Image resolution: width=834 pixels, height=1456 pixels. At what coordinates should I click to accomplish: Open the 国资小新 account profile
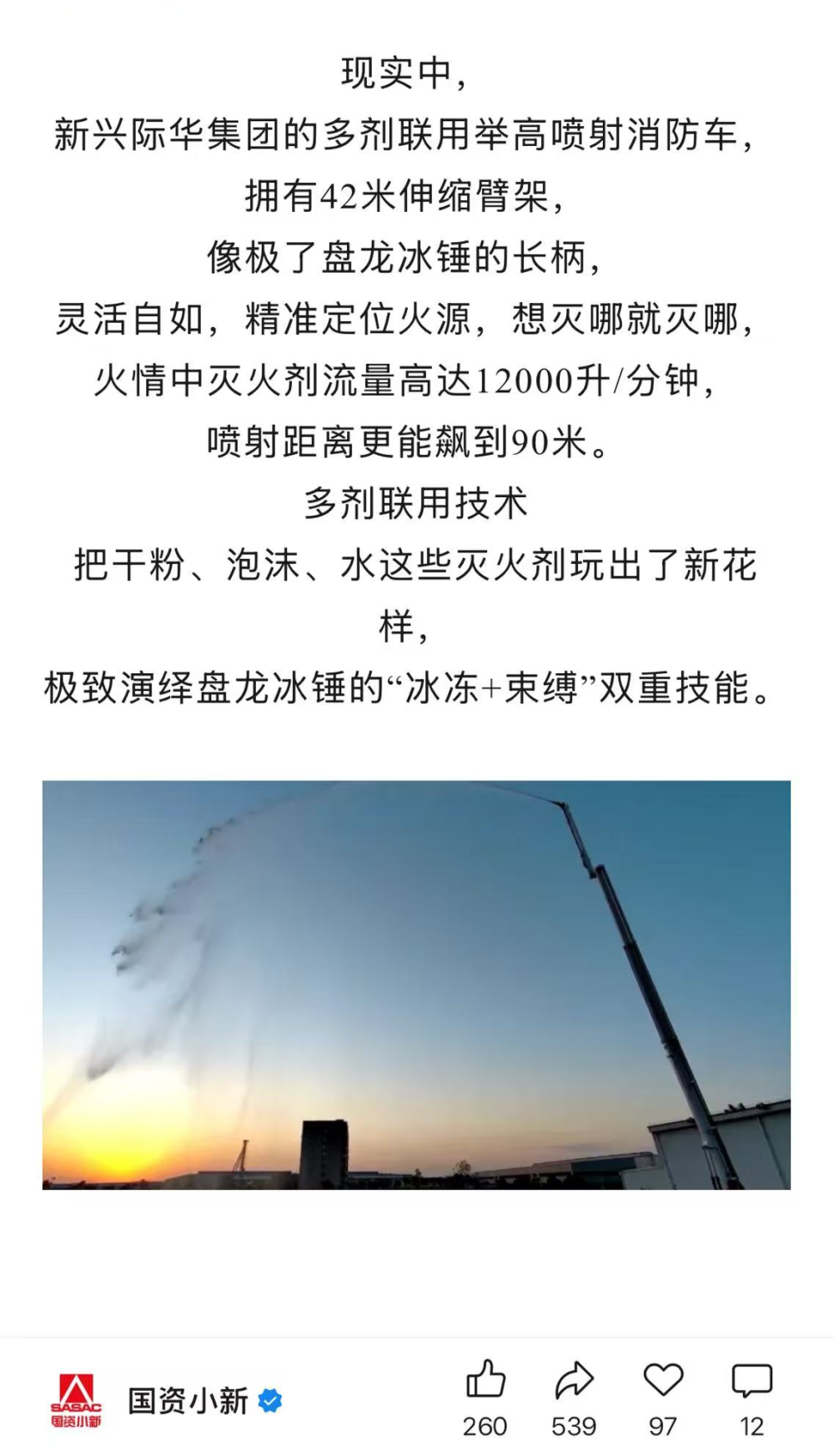(188, 1401)
